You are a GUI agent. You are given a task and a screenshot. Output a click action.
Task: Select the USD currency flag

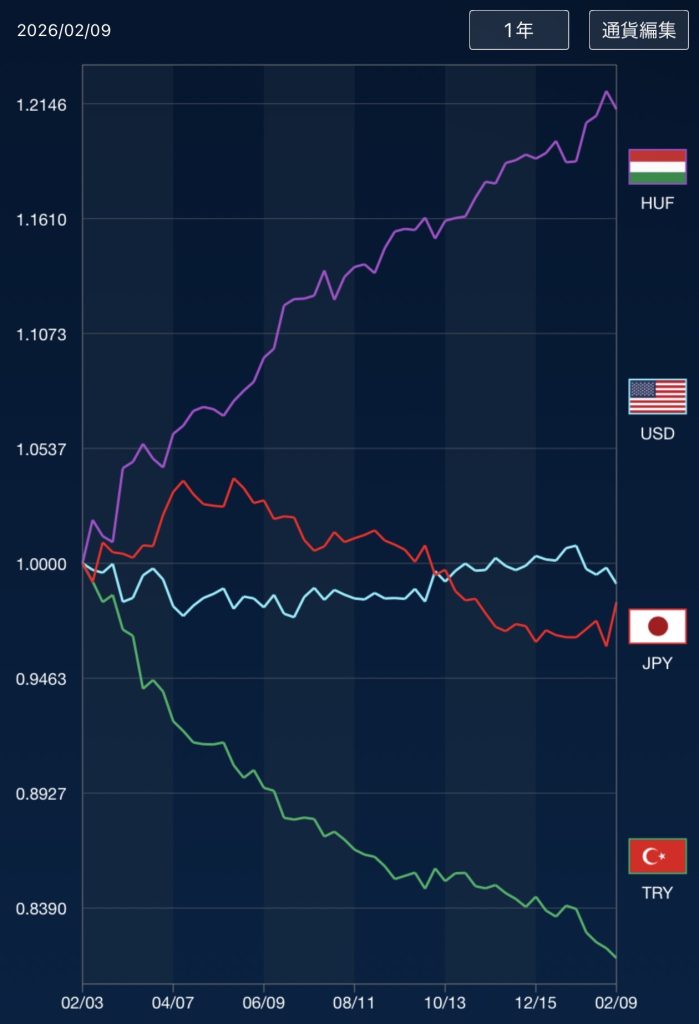[x=657, y=397]
